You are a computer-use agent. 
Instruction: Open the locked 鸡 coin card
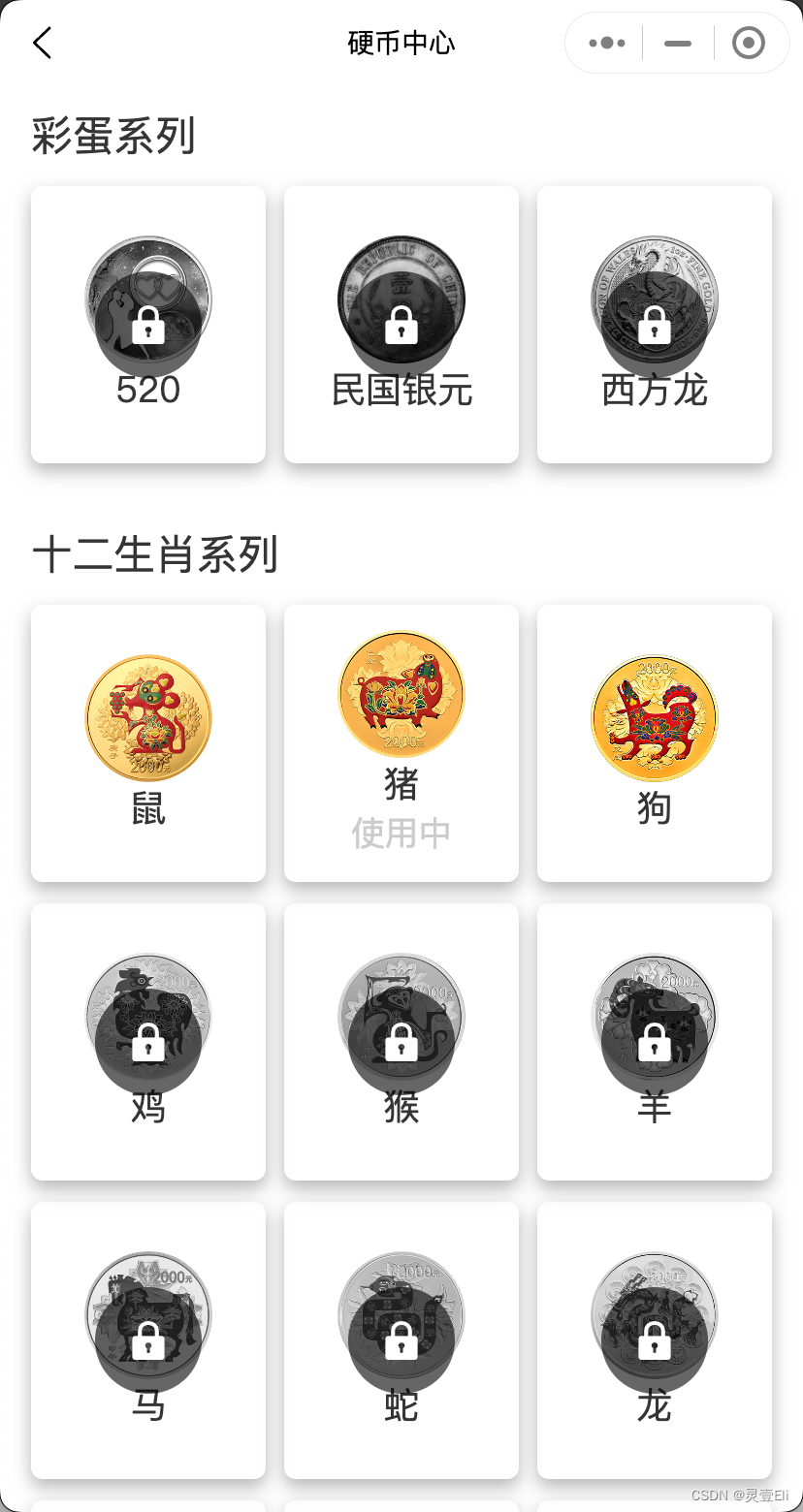click(x=148, y=1042)
